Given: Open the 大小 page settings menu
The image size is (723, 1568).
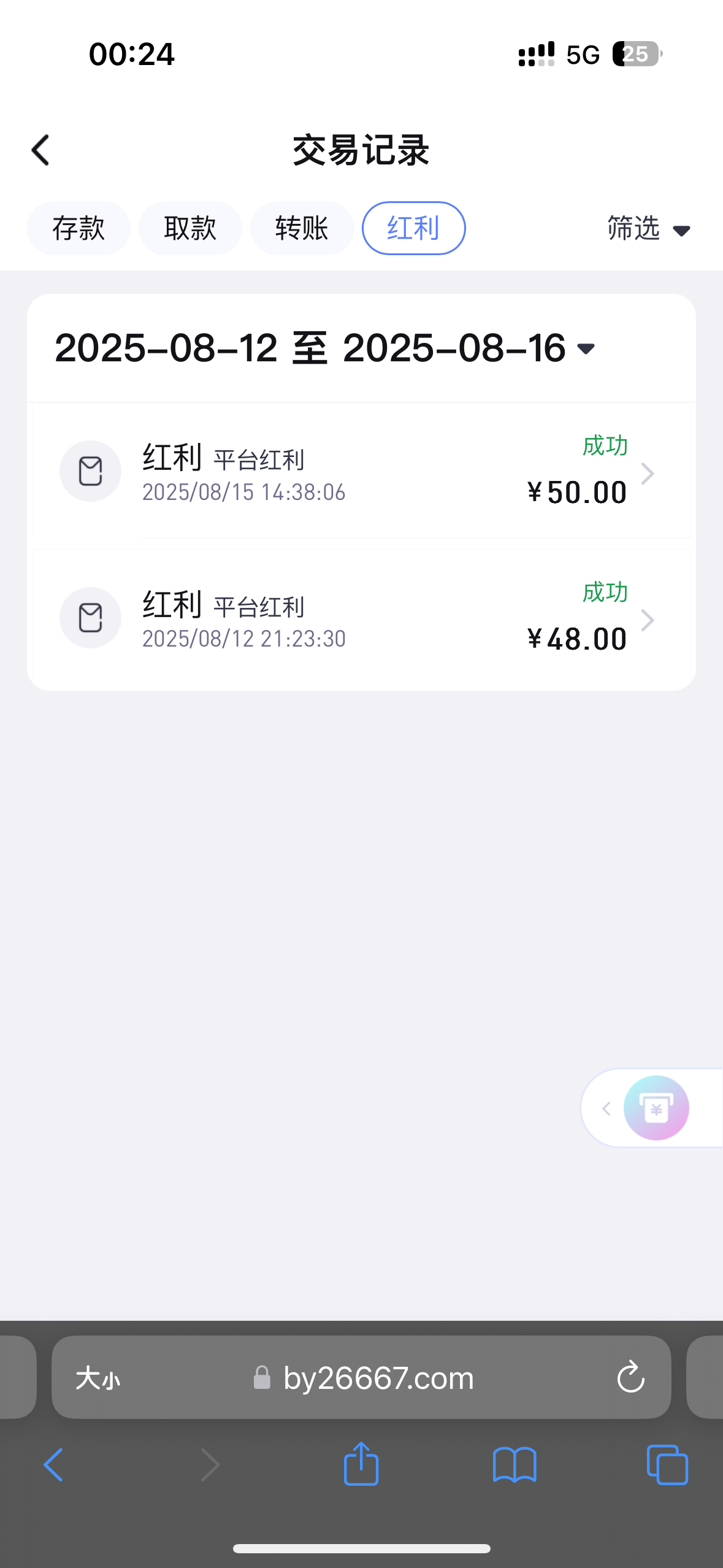Looking at the screenshot, I should pos(98,1378).
